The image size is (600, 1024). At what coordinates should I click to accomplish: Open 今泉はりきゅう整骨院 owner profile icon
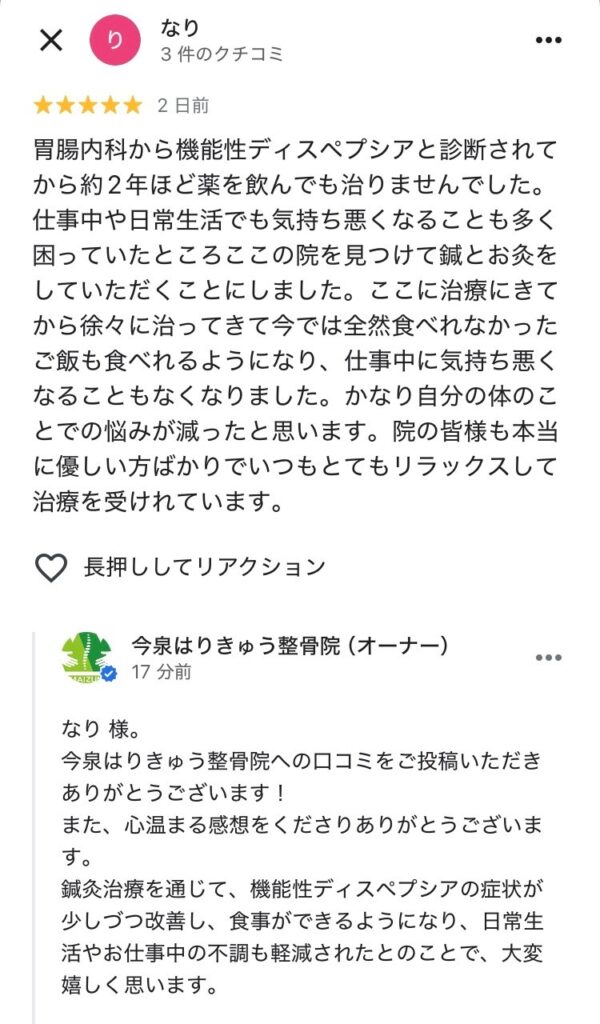[89, 658]
